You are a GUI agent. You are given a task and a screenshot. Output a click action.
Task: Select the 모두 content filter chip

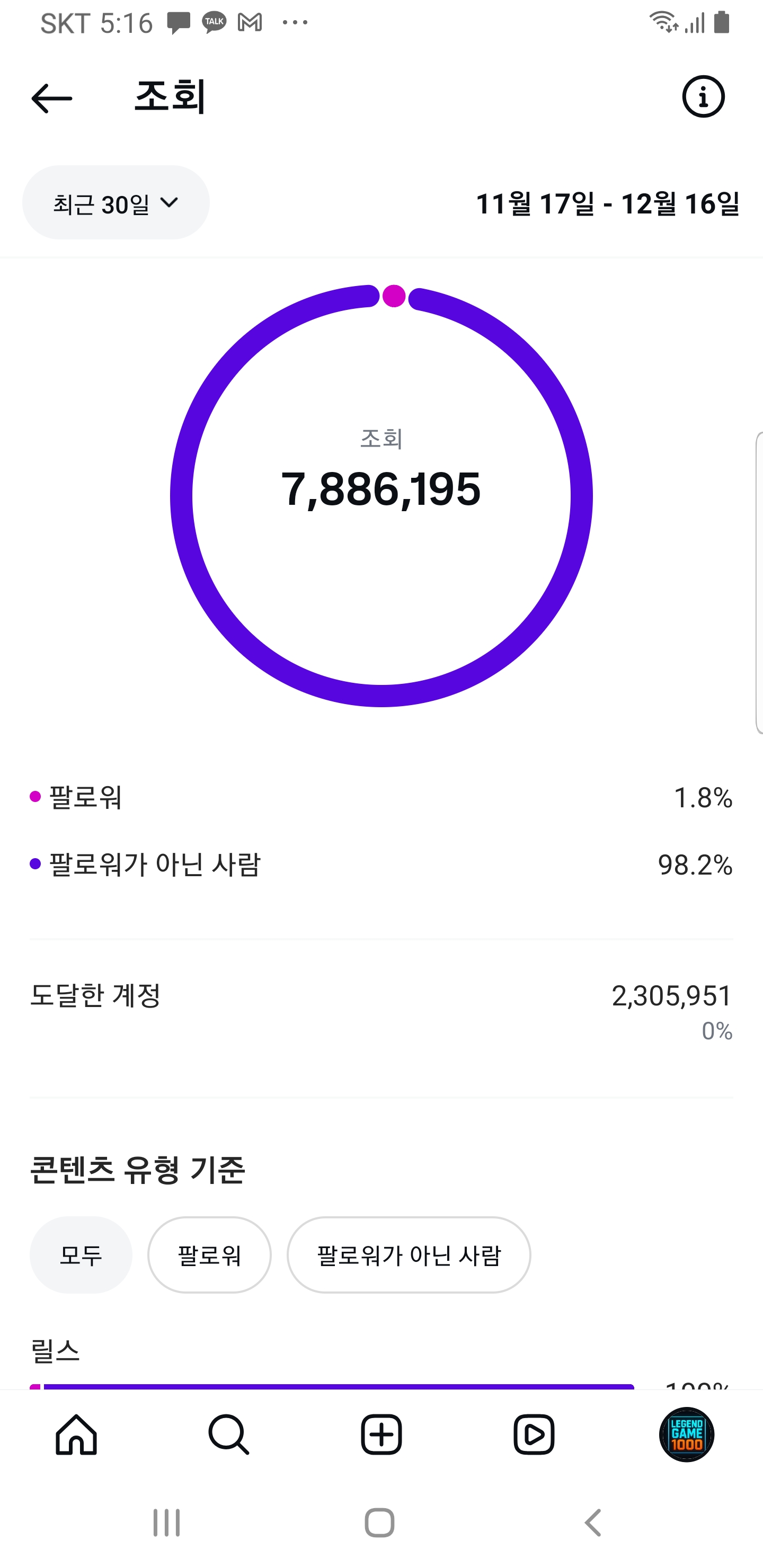81,1254
